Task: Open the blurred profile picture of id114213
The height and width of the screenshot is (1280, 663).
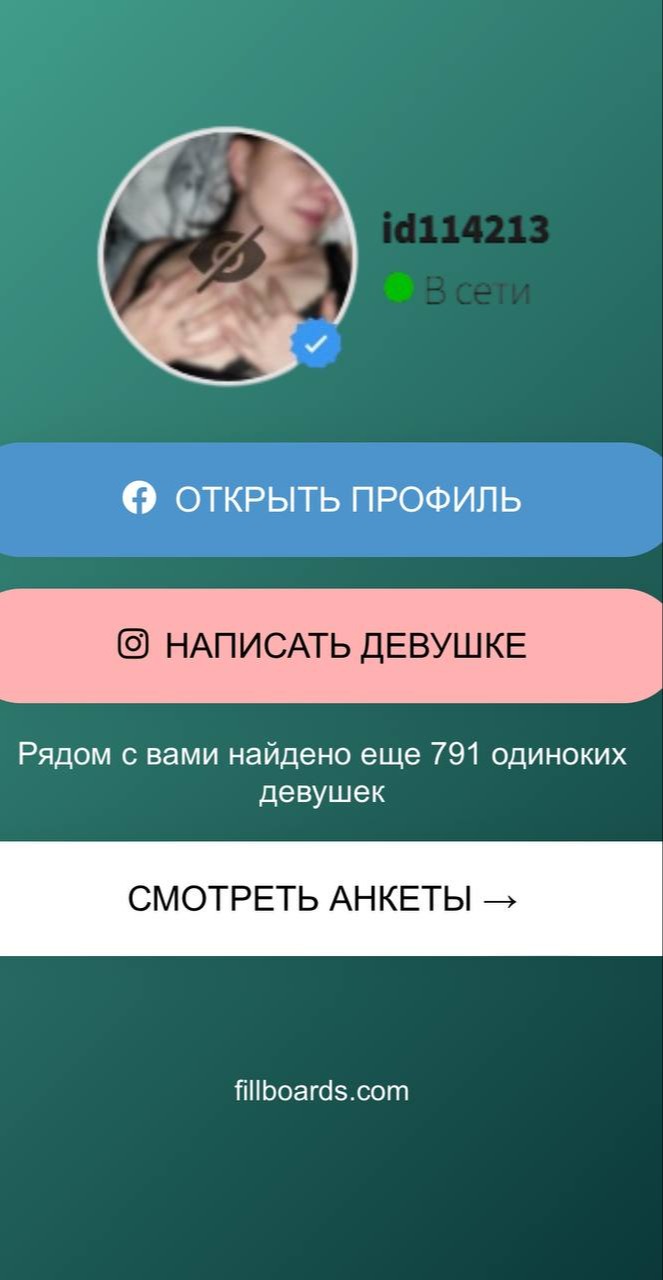Action: tap(228, 256)
